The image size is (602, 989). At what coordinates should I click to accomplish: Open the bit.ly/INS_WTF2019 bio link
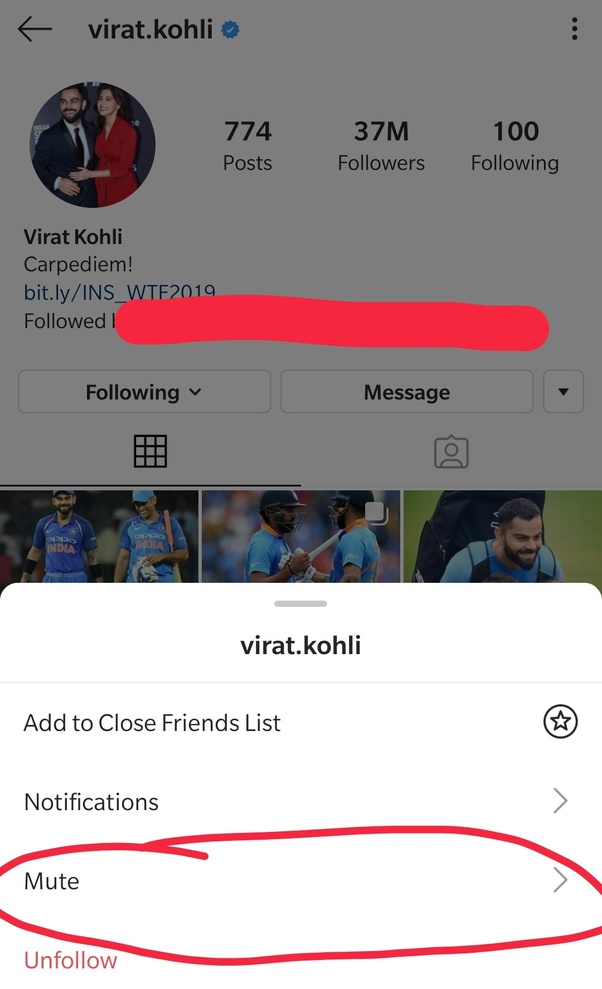pyautogui.click(x=118, y=294)
